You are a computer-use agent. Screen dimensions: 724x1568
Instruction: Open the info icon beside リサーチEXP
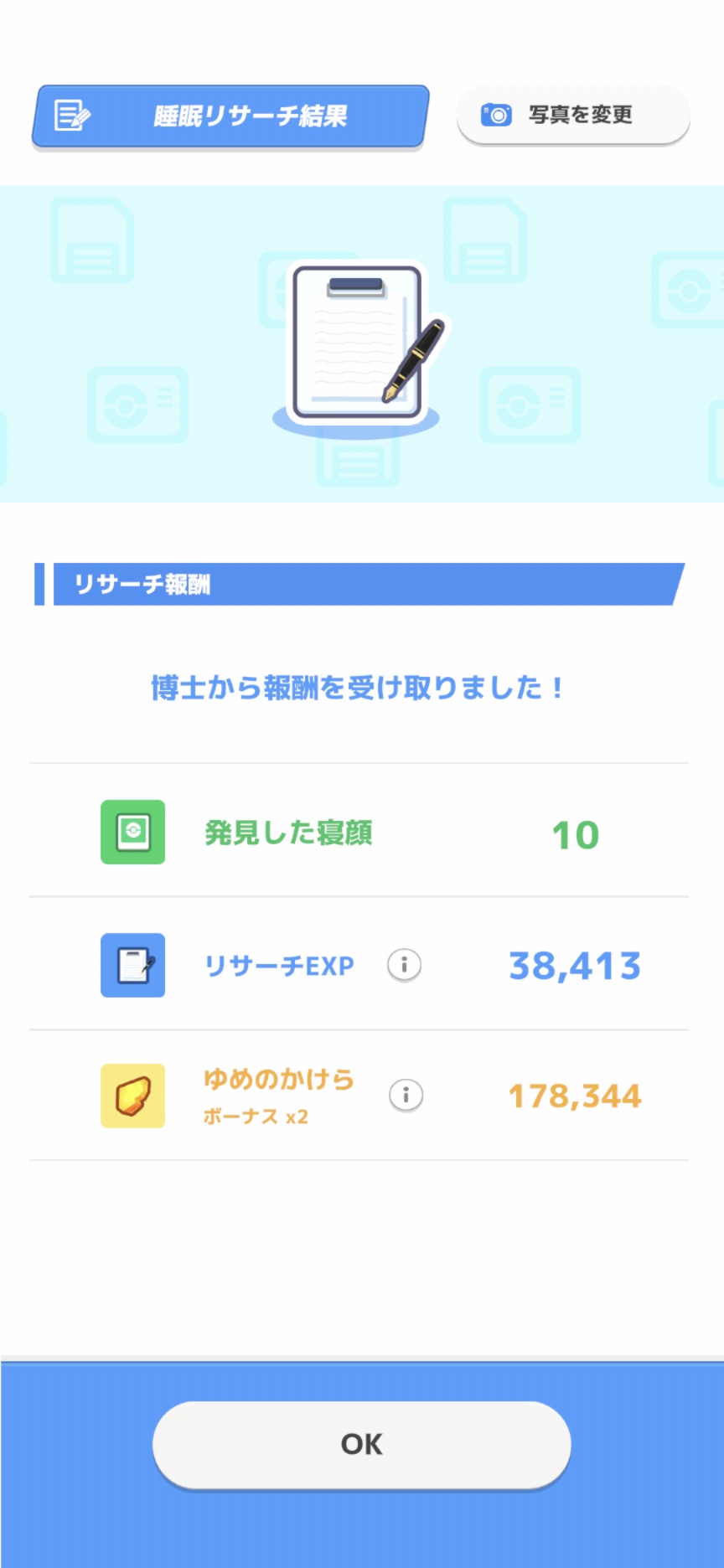[x=404, y=965]
